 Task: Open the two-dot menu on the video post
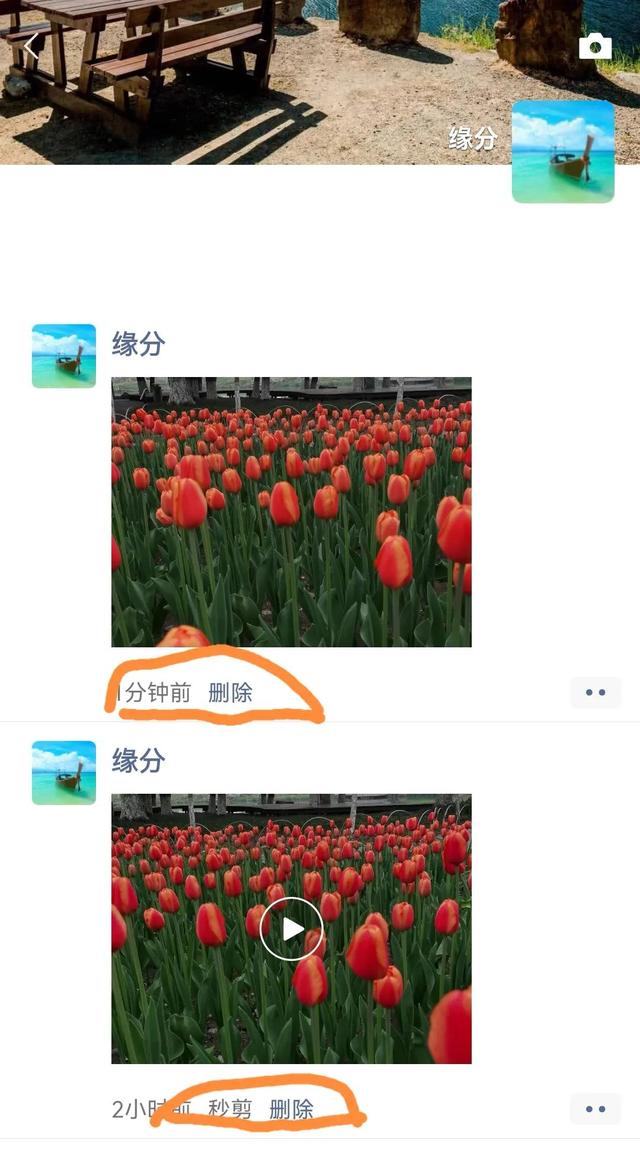596,1108
